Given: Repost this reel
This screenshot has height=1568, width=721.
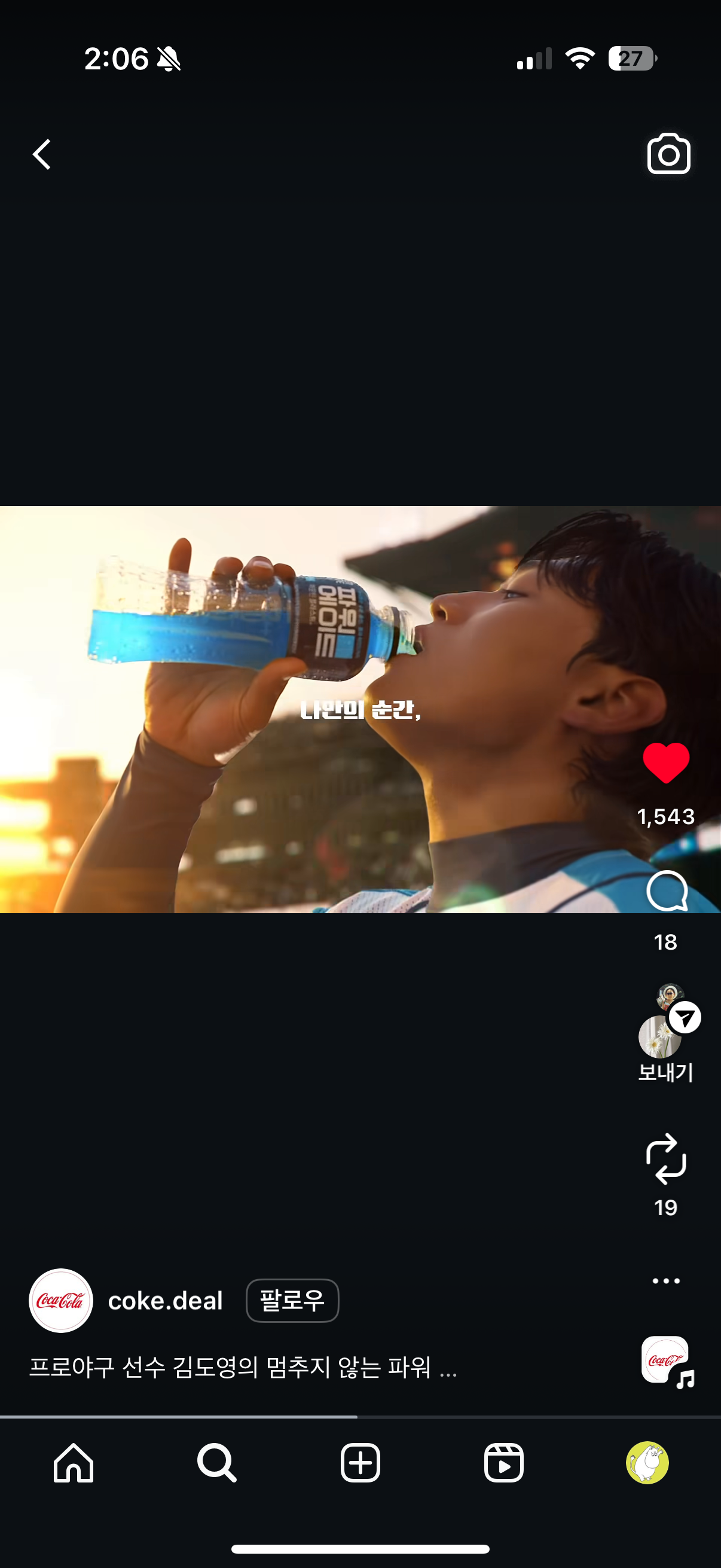Looking at the screenshot, I should point(665,1158).
